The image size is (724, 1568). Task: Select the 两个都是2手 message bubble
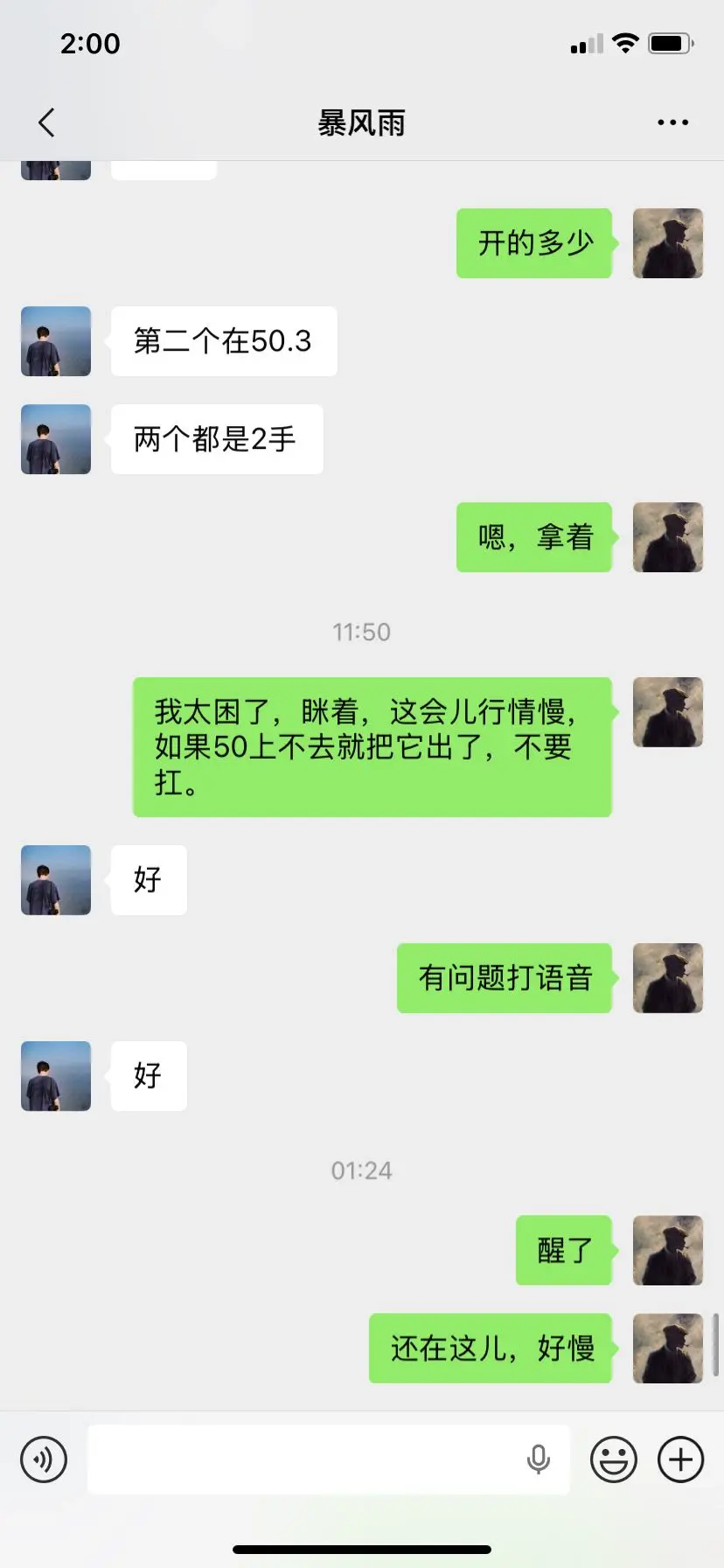point(216,439)
